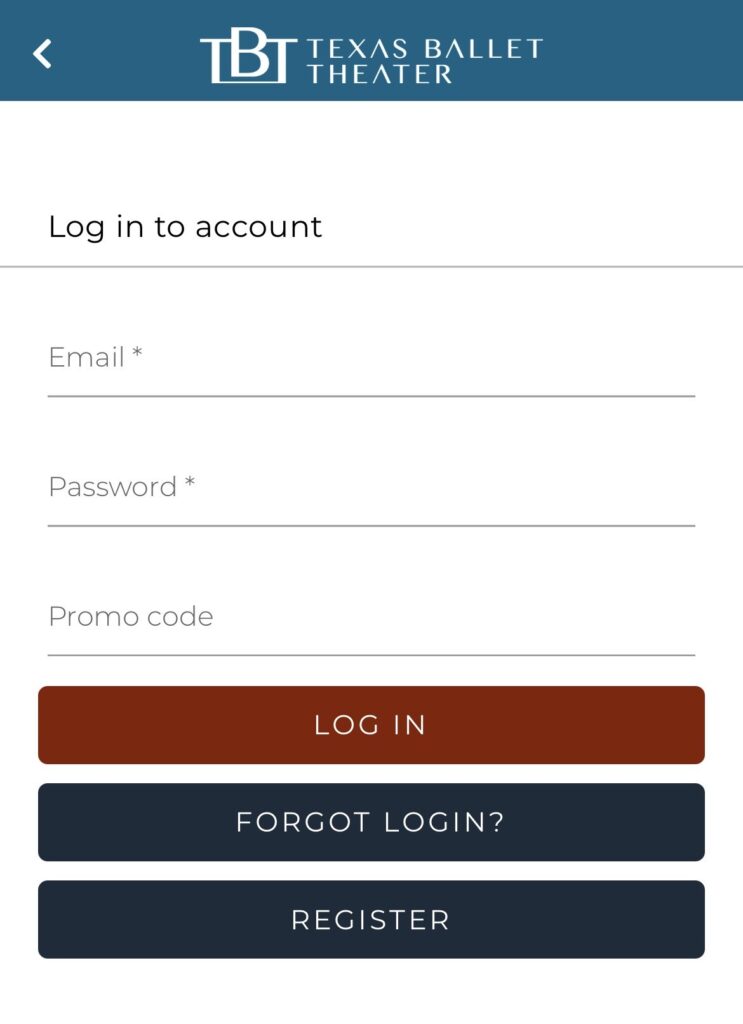Submit with the Log In button
743x1024 pixels.
click(371, 725)
